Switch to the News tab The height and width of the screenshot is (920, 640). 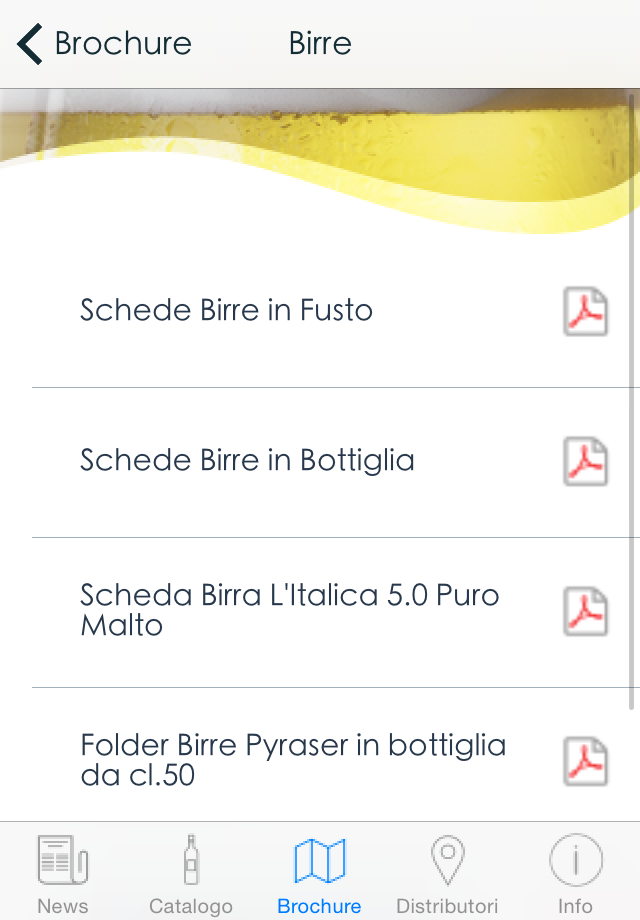(x=63, y=874)
